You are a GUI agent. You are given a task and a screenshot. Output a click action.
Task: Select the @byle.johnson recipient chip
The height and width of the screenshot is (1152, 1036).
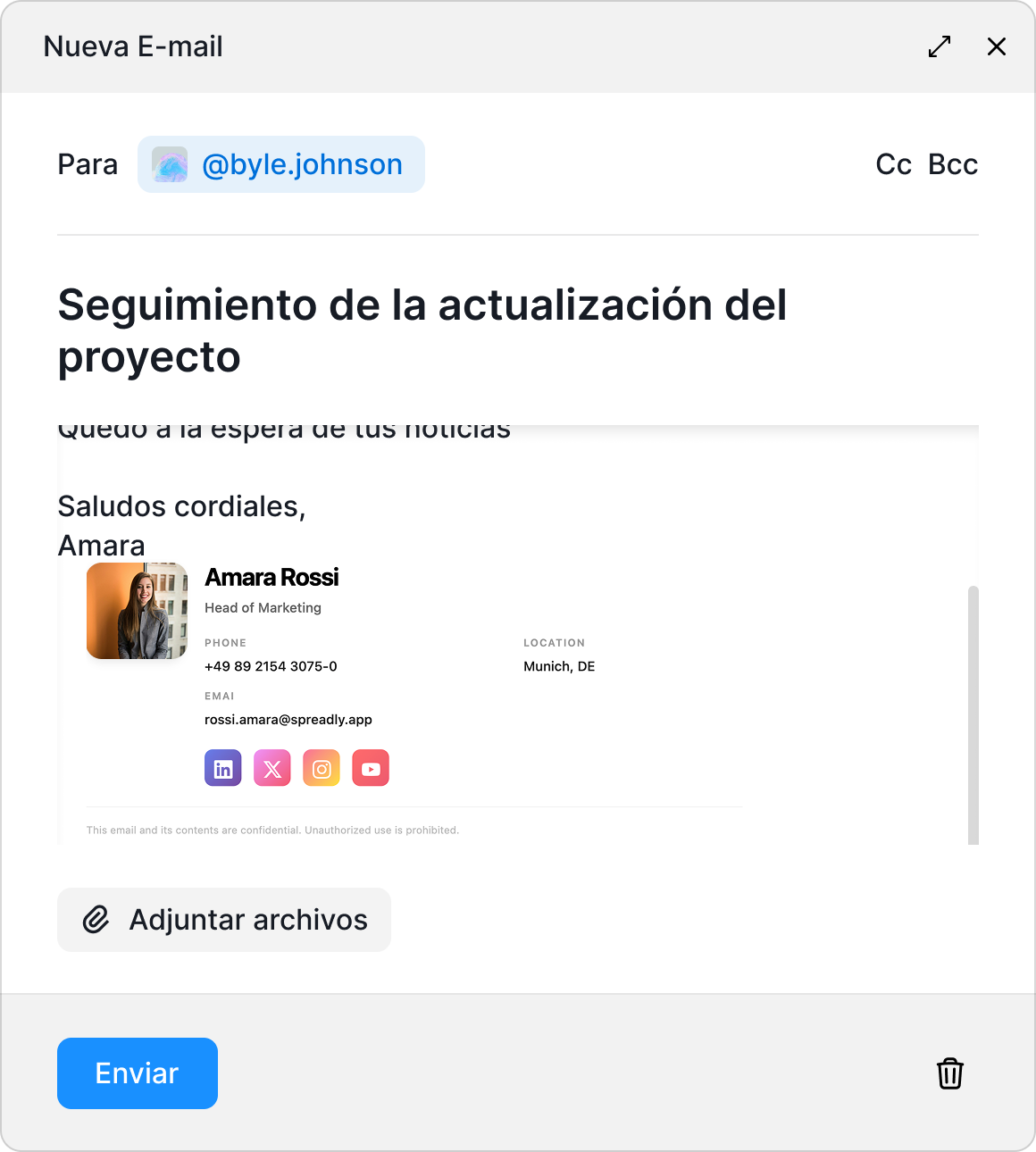pyautogui.click(x=281, y=164)
